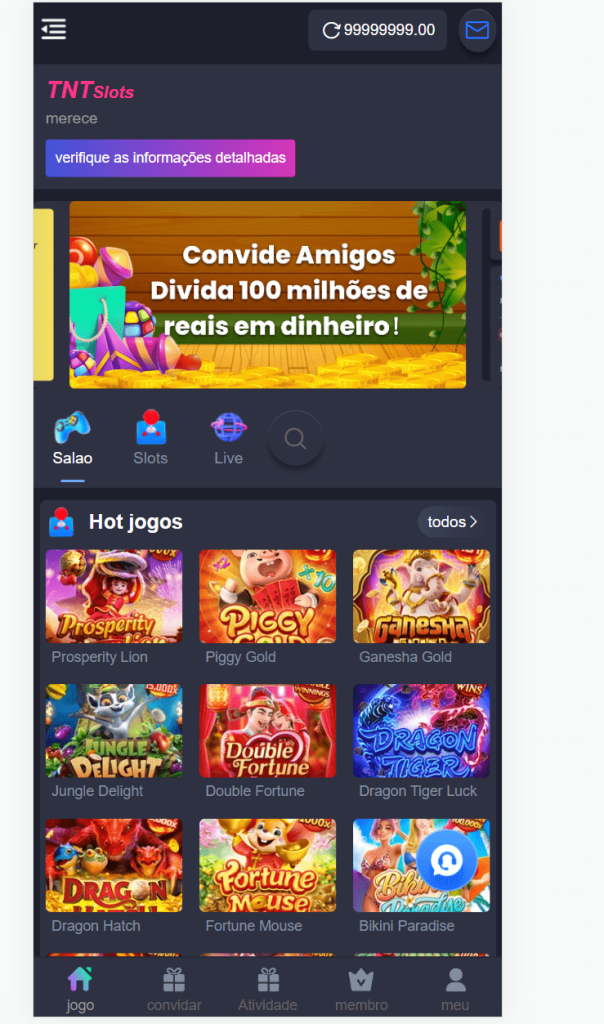Launch Dragon Tiger Luck
This screenshot has width=604, height=1024.
click(421, 731)
